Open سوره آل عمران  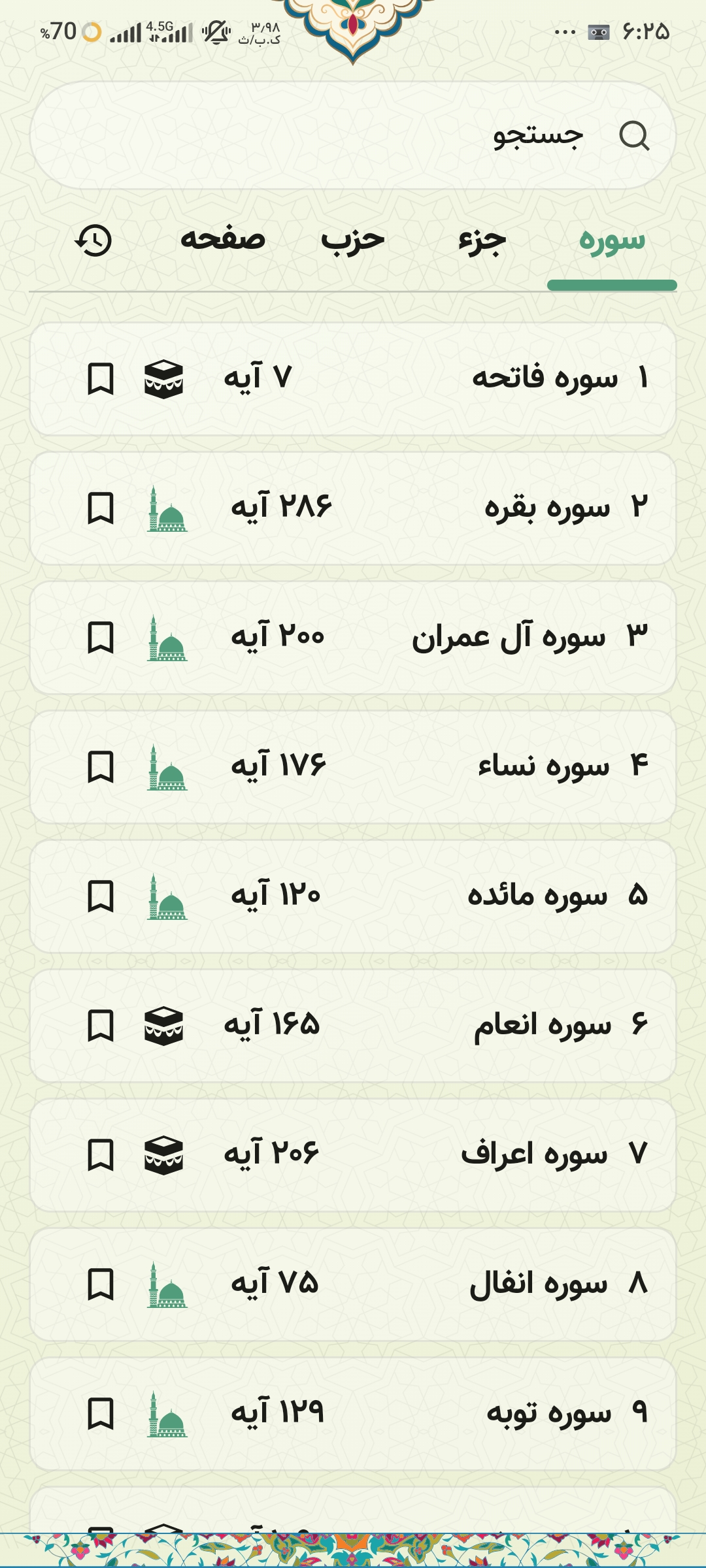[353, 638]
